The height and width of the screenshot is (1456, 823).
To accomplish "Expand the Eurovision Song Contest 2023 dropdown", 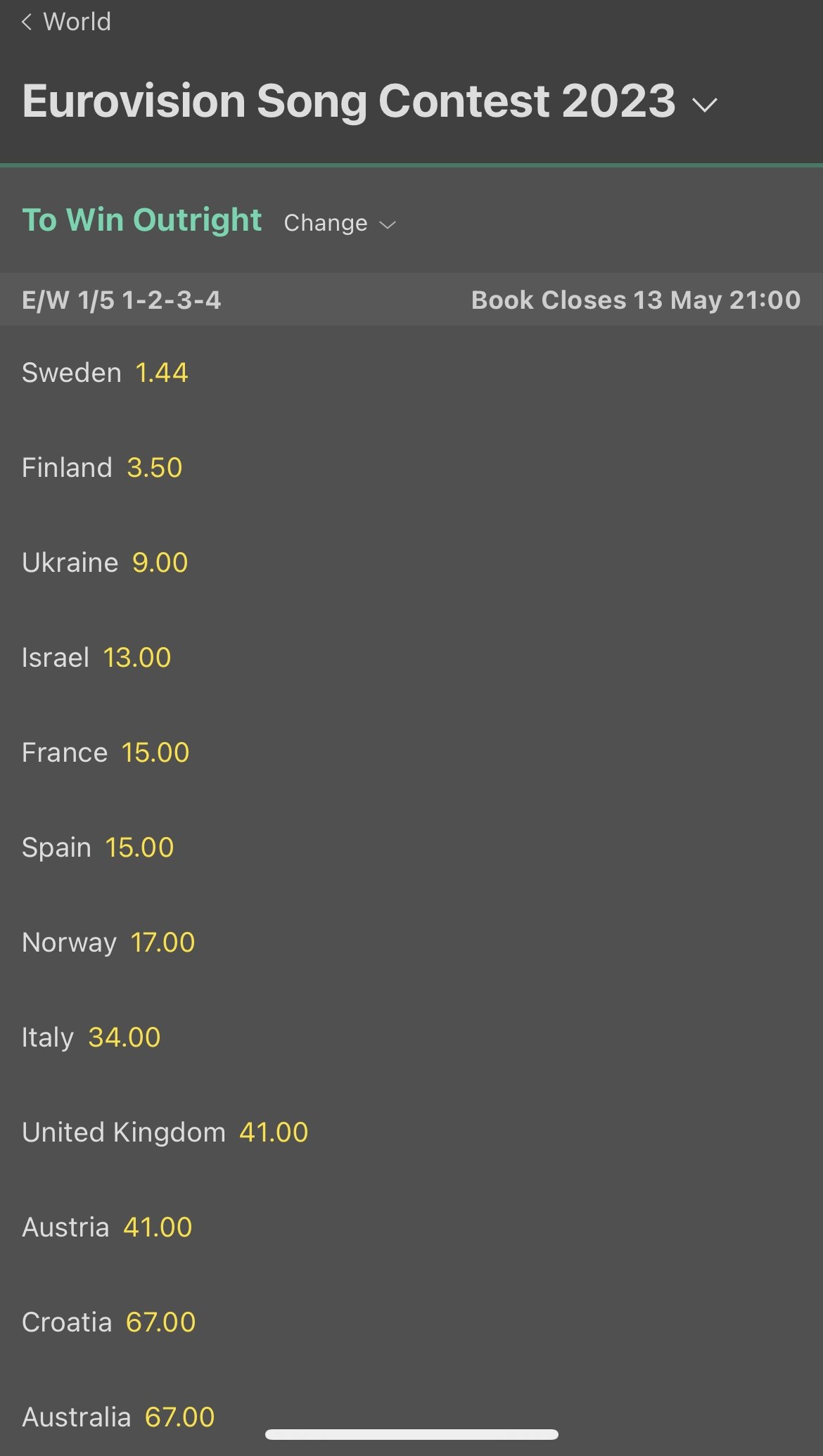I will pos(704,104).
